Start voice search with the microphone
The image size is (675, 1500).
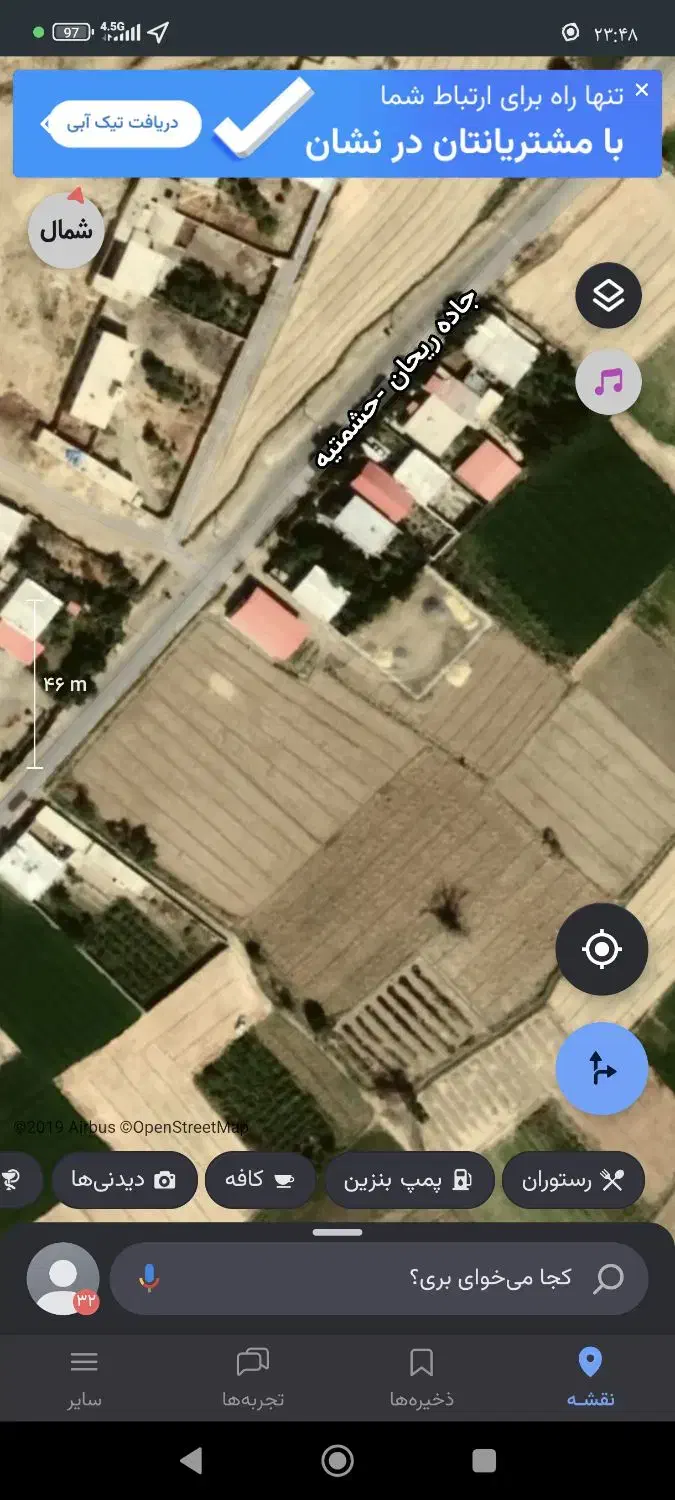[149, 1277]
